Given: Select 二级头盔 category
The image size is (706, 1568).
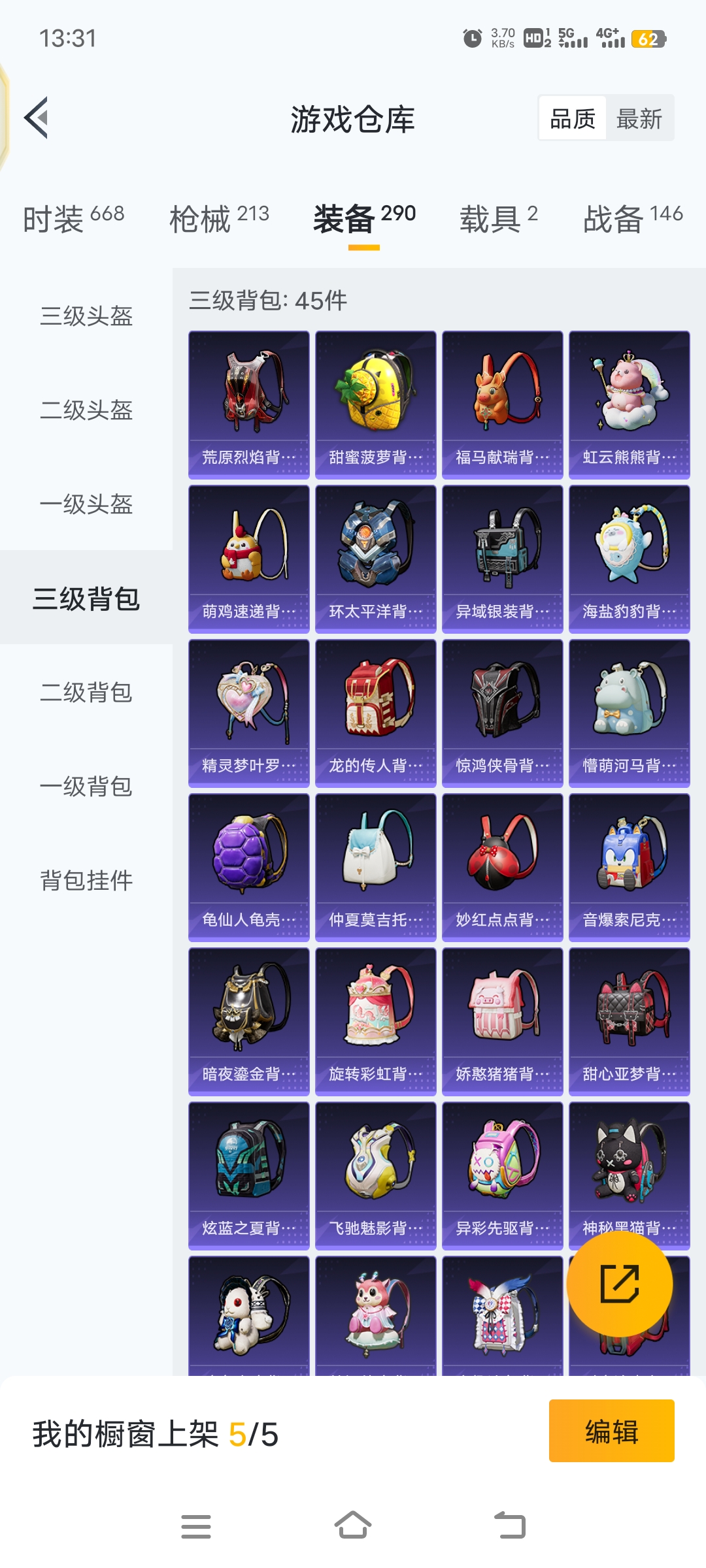Looking at the screenshot, I should tap(86, 410).
